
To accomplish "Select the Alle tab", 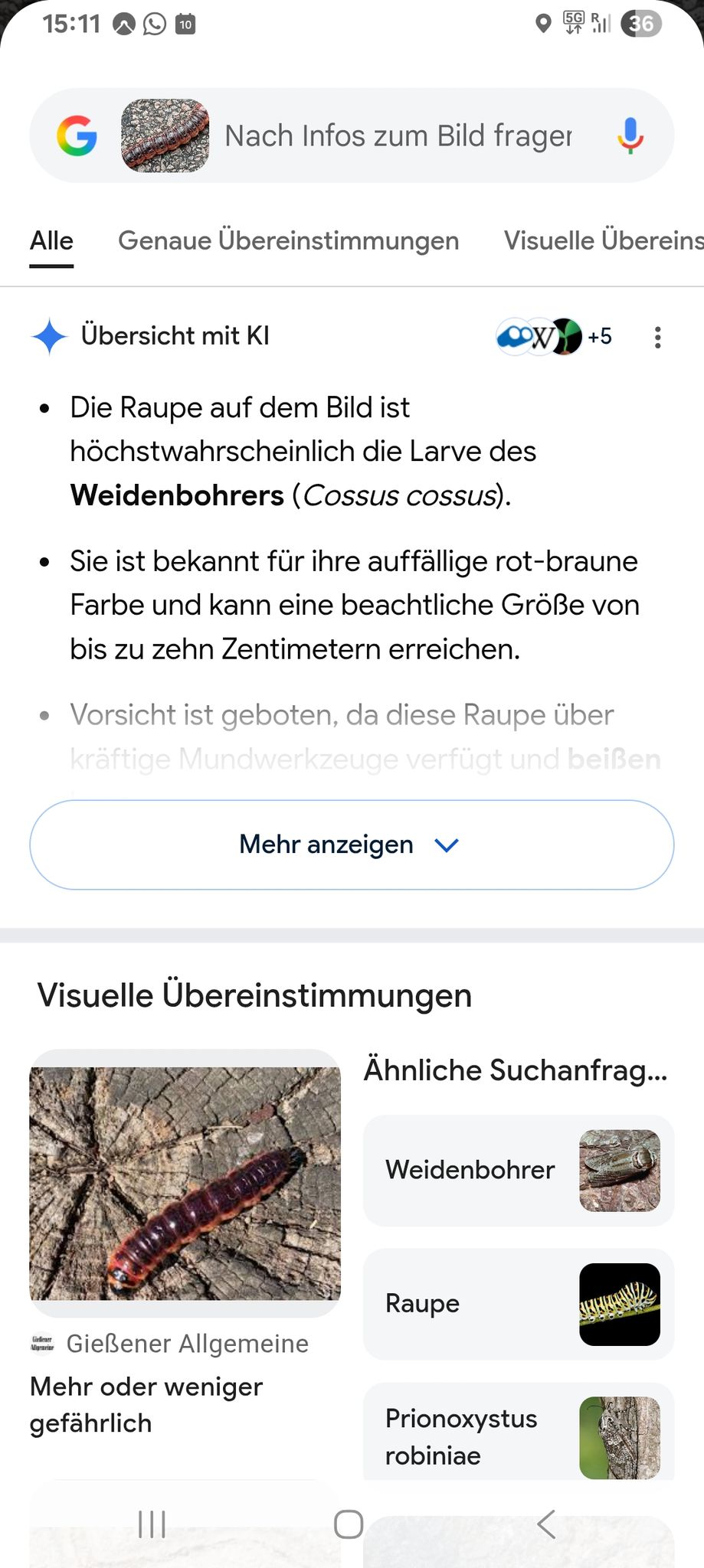I will click(x=51, y=240).
